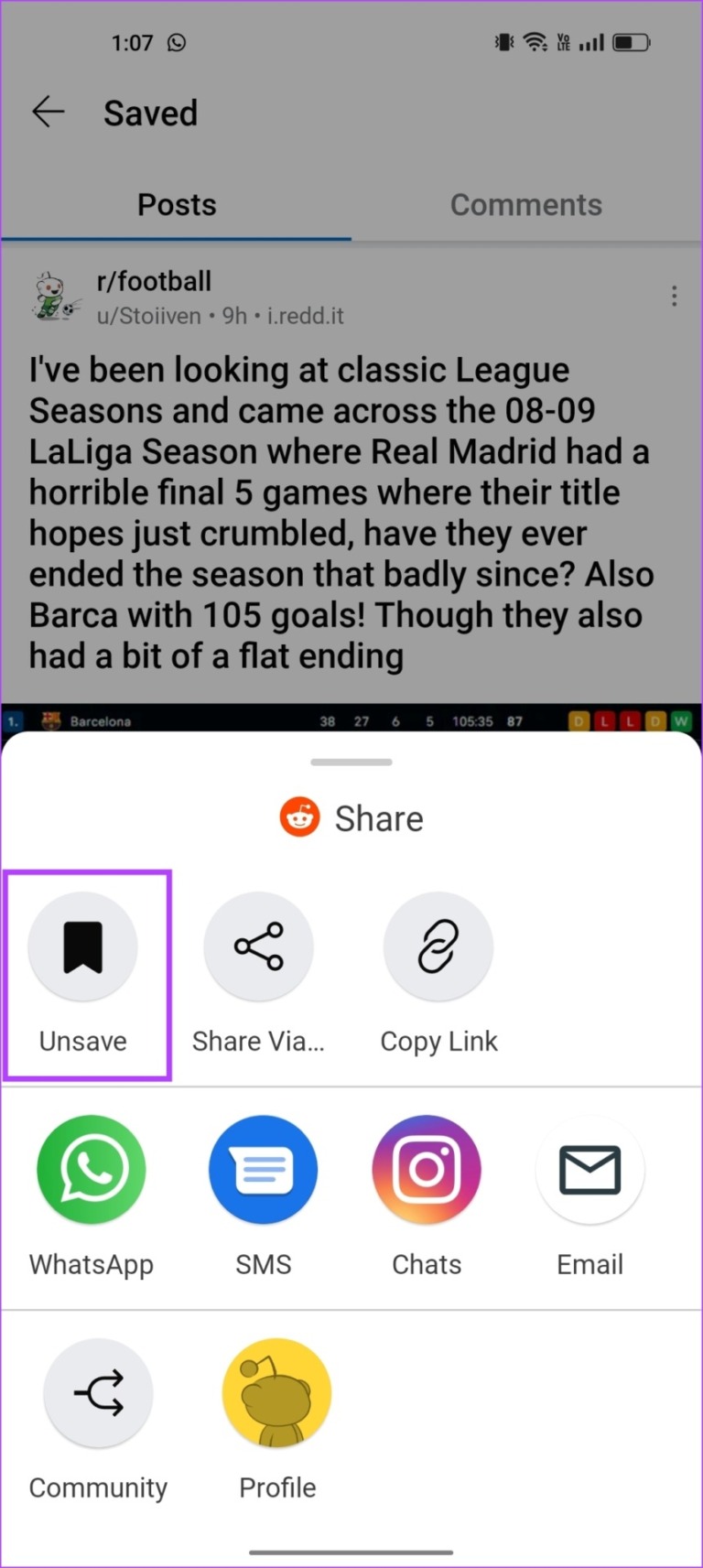This screenshot has height=1568, width=703.
Task: Check the battery status indicator
Action: click(x=632, y=41)
